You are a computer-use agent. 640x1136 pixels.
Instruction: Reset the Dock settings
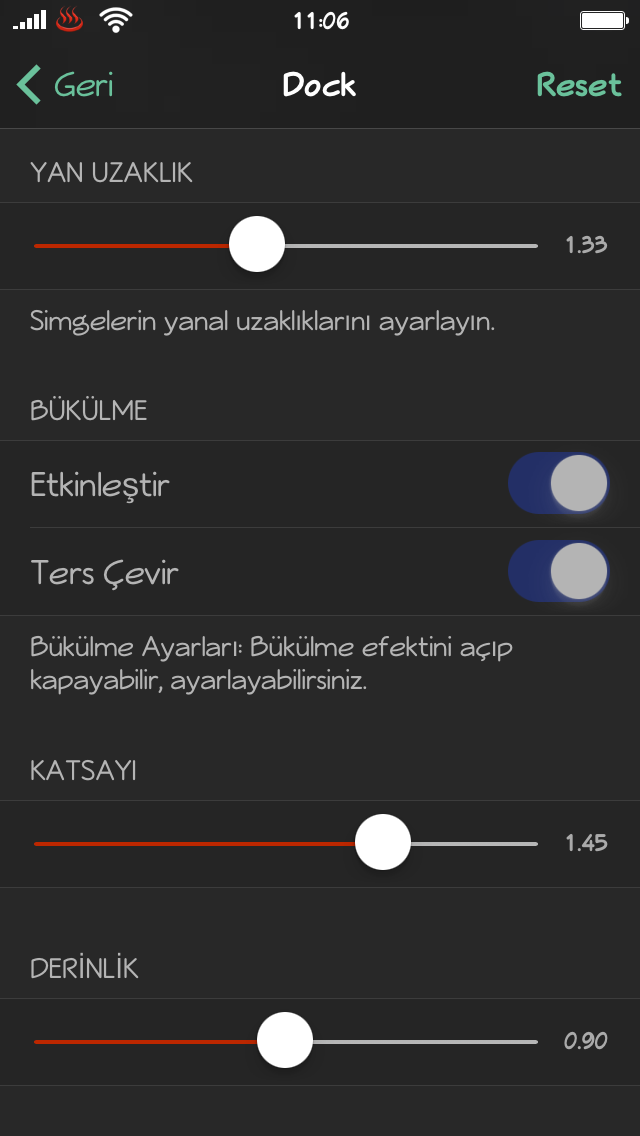tap(578, 85)
